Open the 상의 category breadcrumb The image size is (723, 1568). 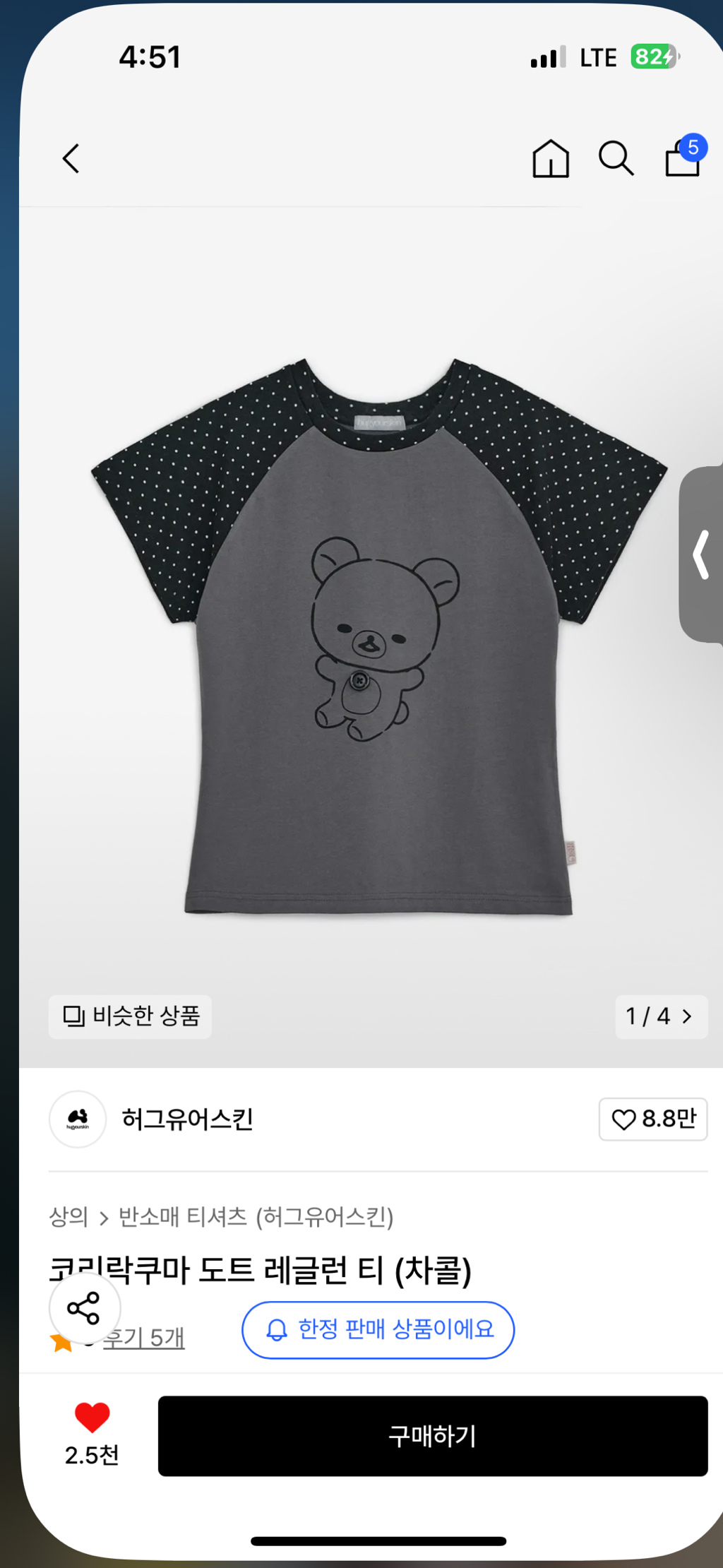click(x=68, y=1217)
